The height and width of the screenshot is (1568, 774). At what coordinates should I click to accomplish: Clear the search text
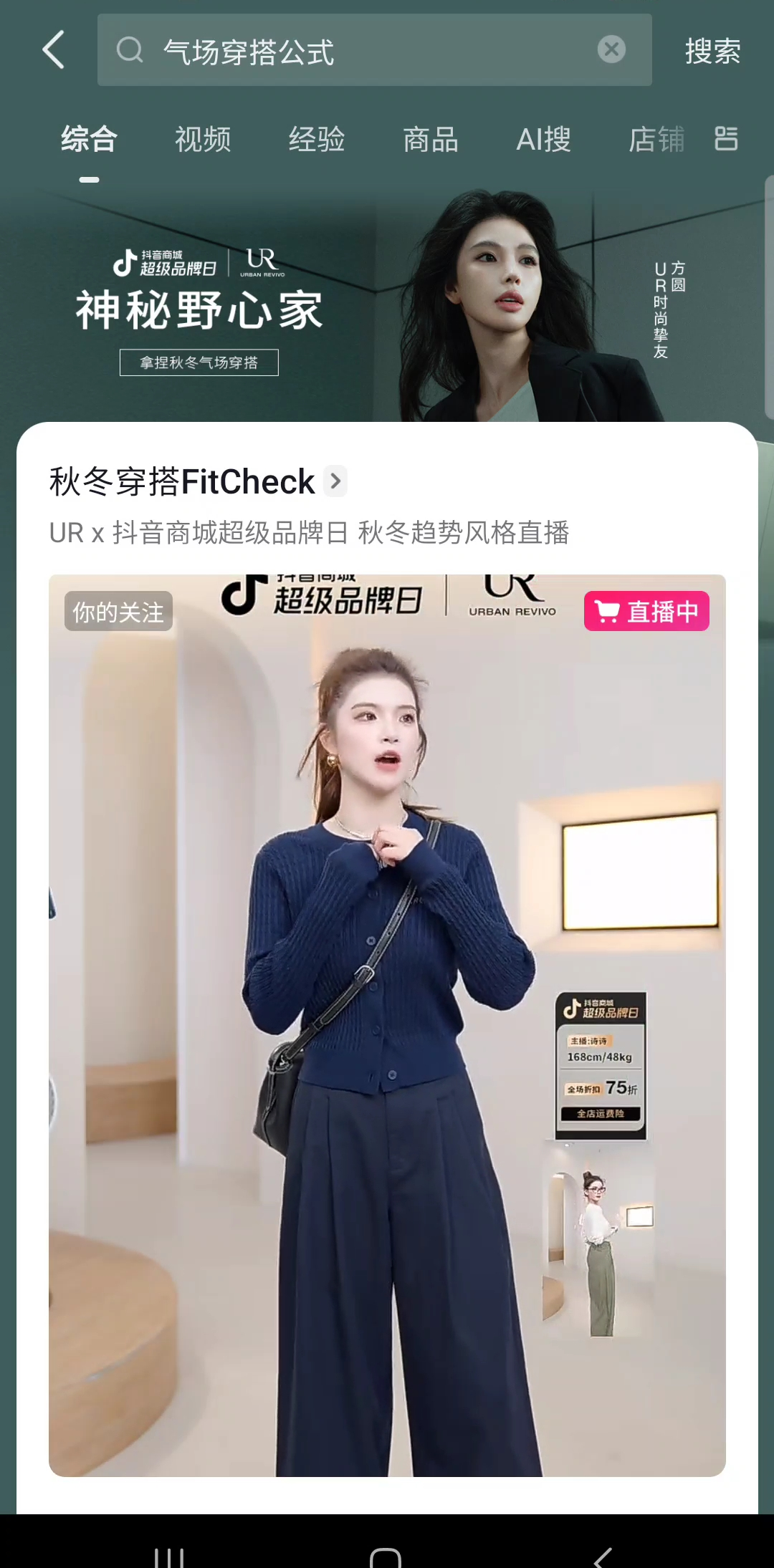point(611,49)
